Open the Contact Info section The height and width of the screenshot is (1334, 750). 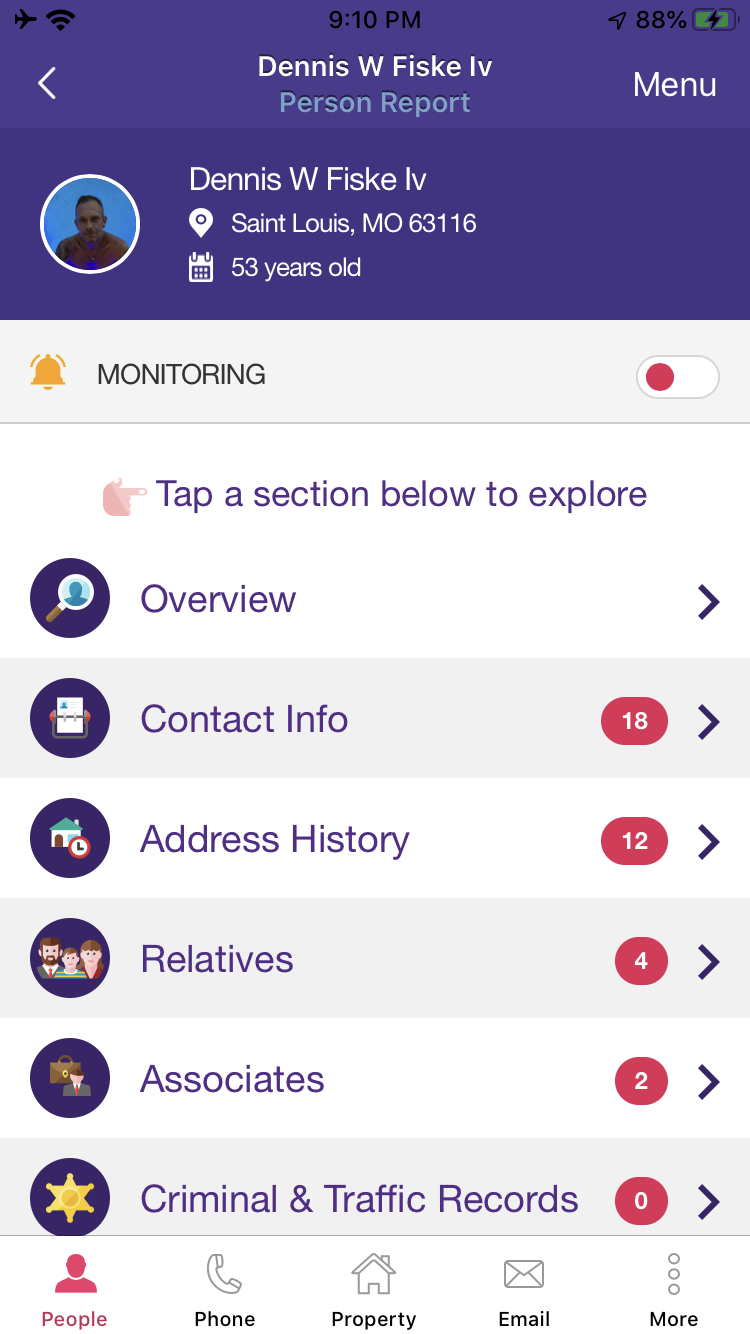(375, 719)
